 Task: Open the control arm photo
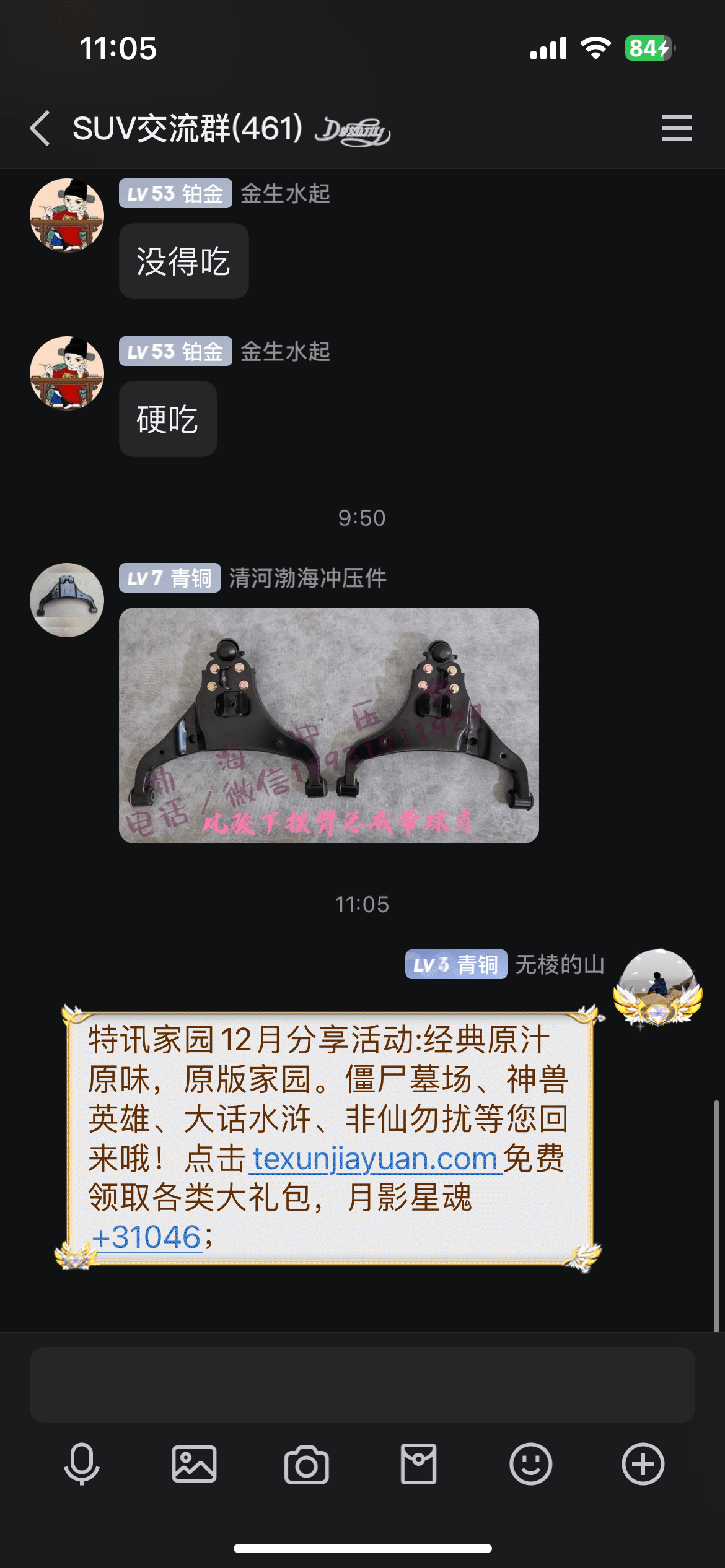[328, 725]
